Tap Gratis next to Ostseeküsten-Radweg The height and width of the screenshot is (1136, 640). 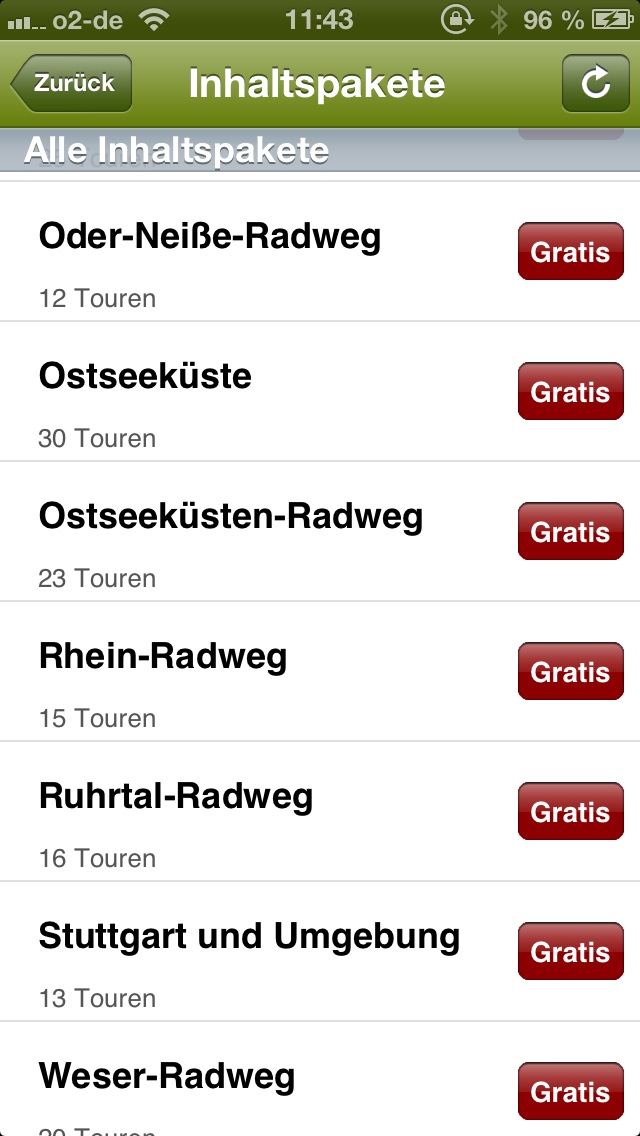pyautogui.click(x=570, y=532)
